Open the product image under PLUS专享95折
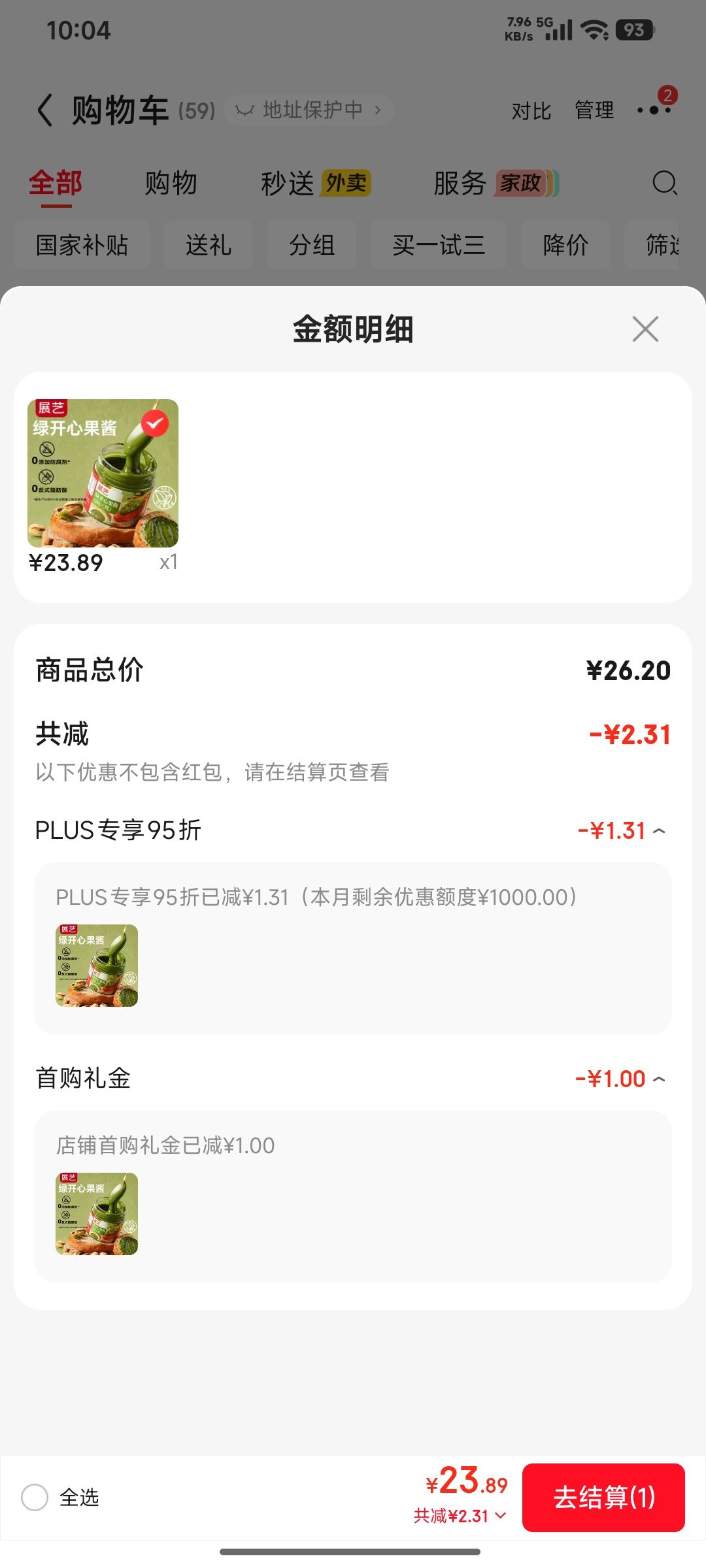The width and height of the screenshot is (706, 1568). tap(97, 966)
